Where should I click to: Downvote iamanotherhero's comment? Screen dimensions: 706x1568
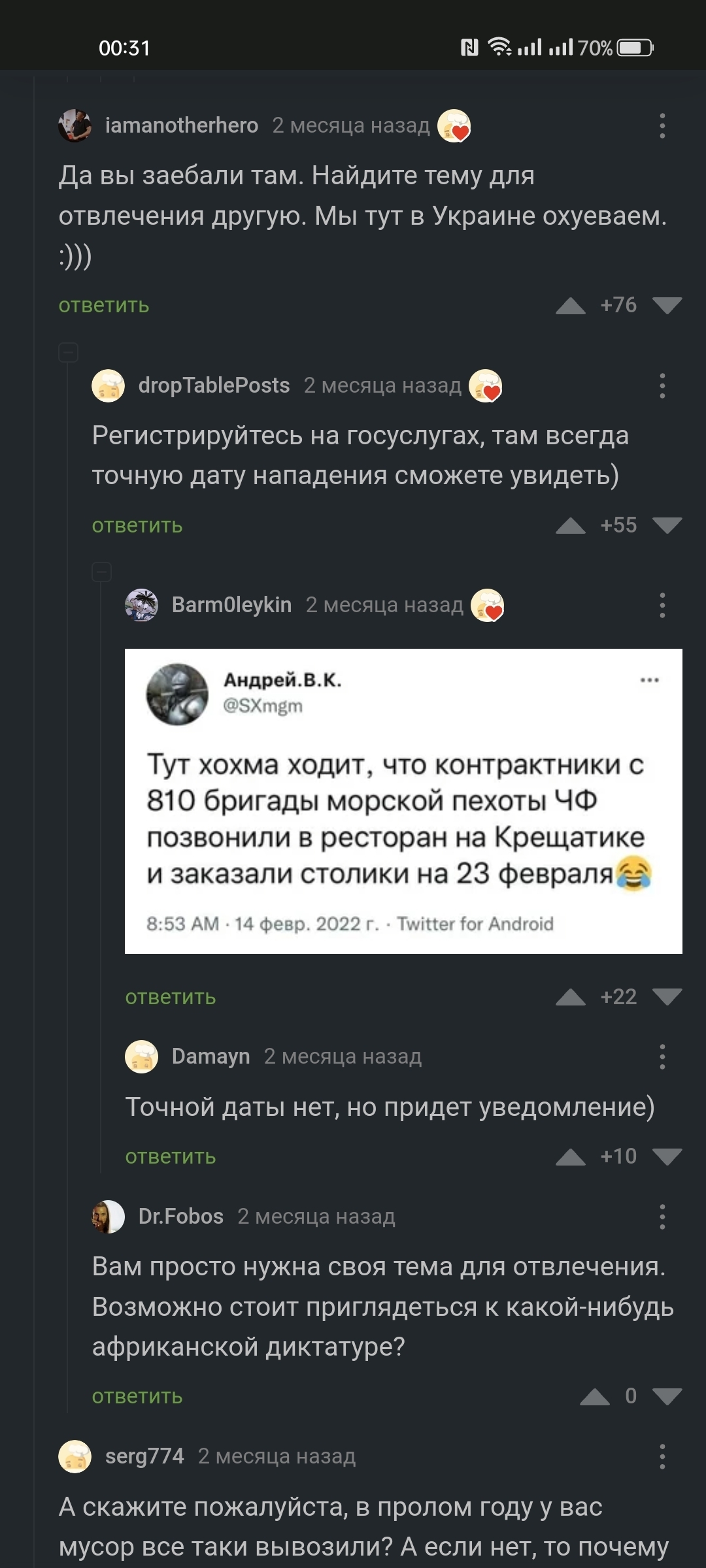coord(667,306)
